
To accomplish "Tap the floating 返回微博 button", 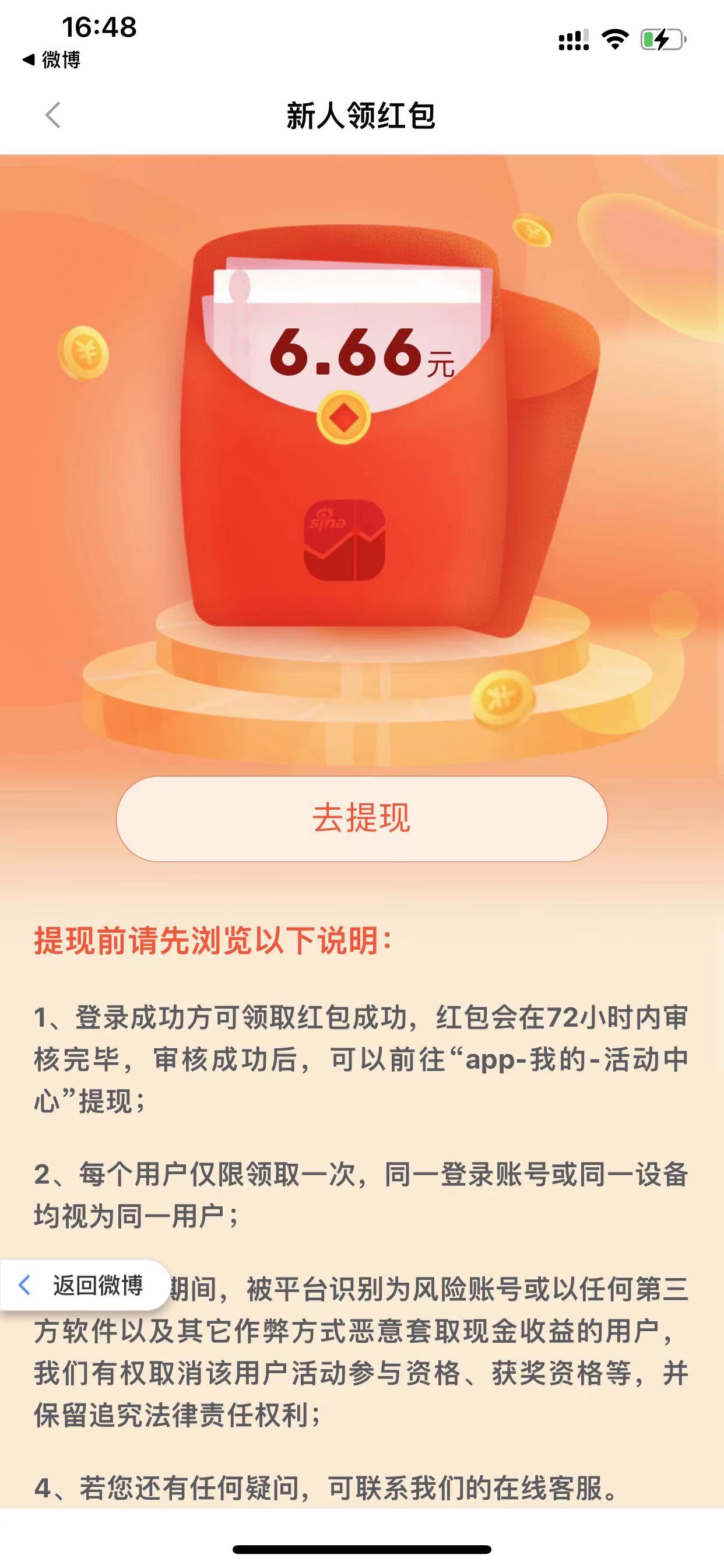I will 85,1285.
